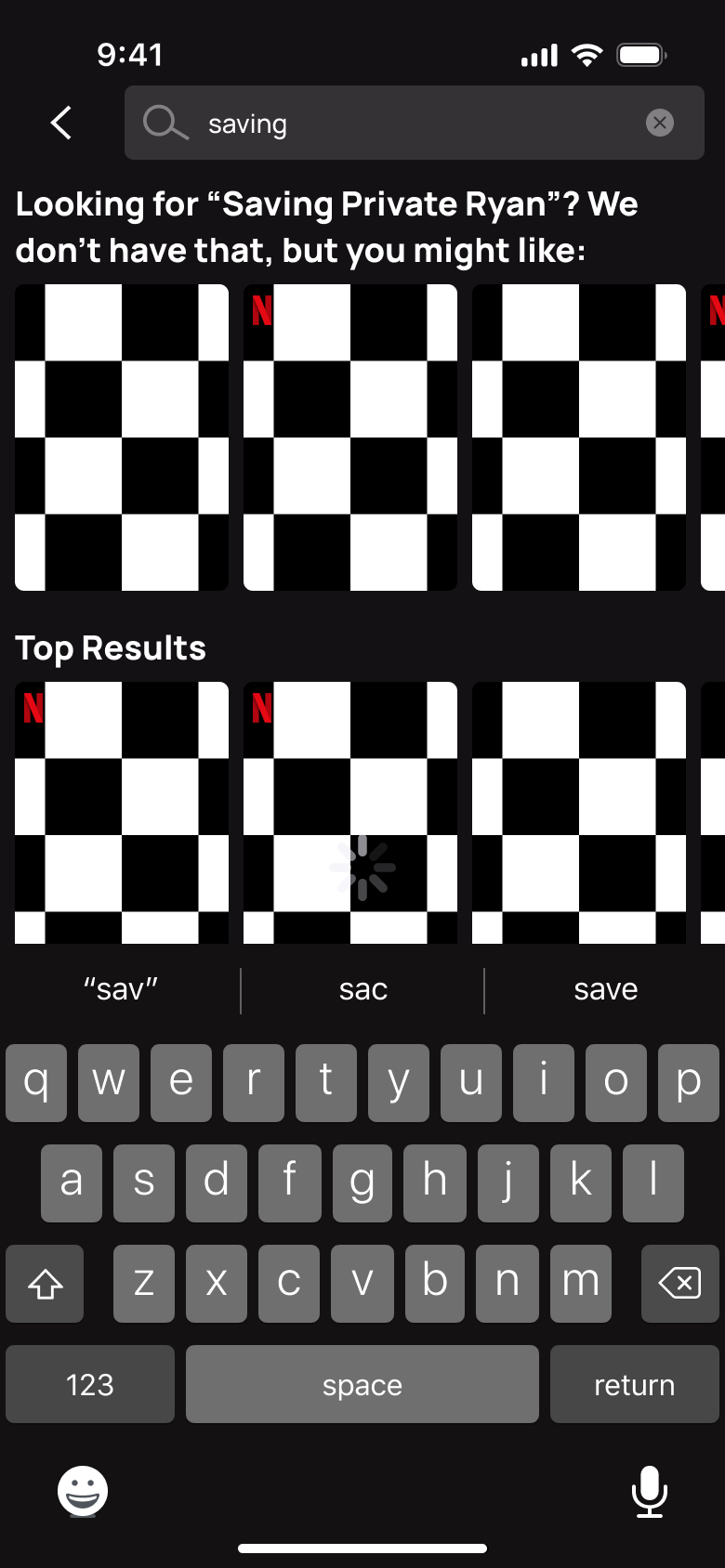The image size is (725, 1568).
Task: Start dictation with the microphone
Action: pos(650,1491)
